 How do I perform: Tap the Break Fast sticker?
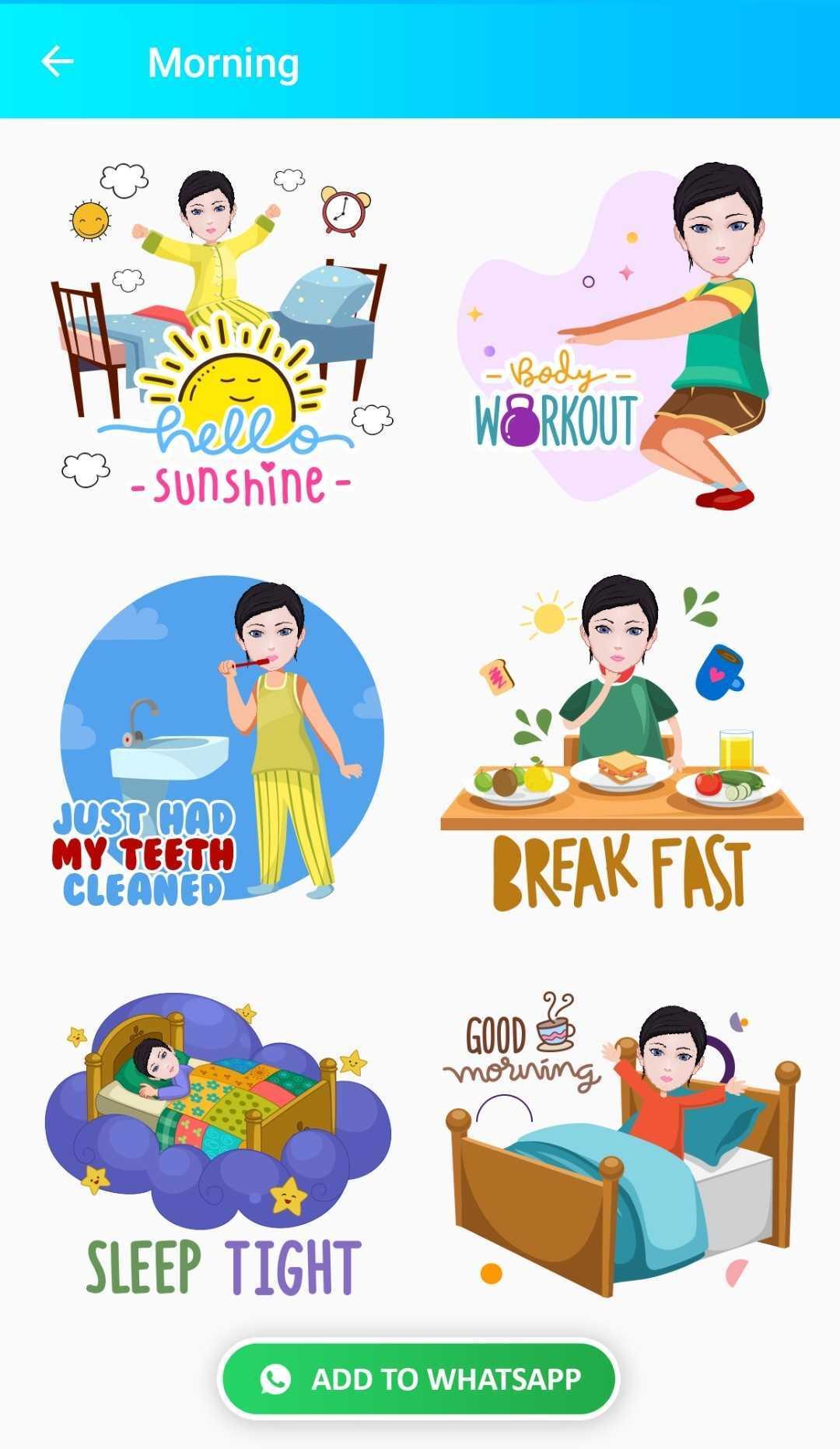point(621,743)
